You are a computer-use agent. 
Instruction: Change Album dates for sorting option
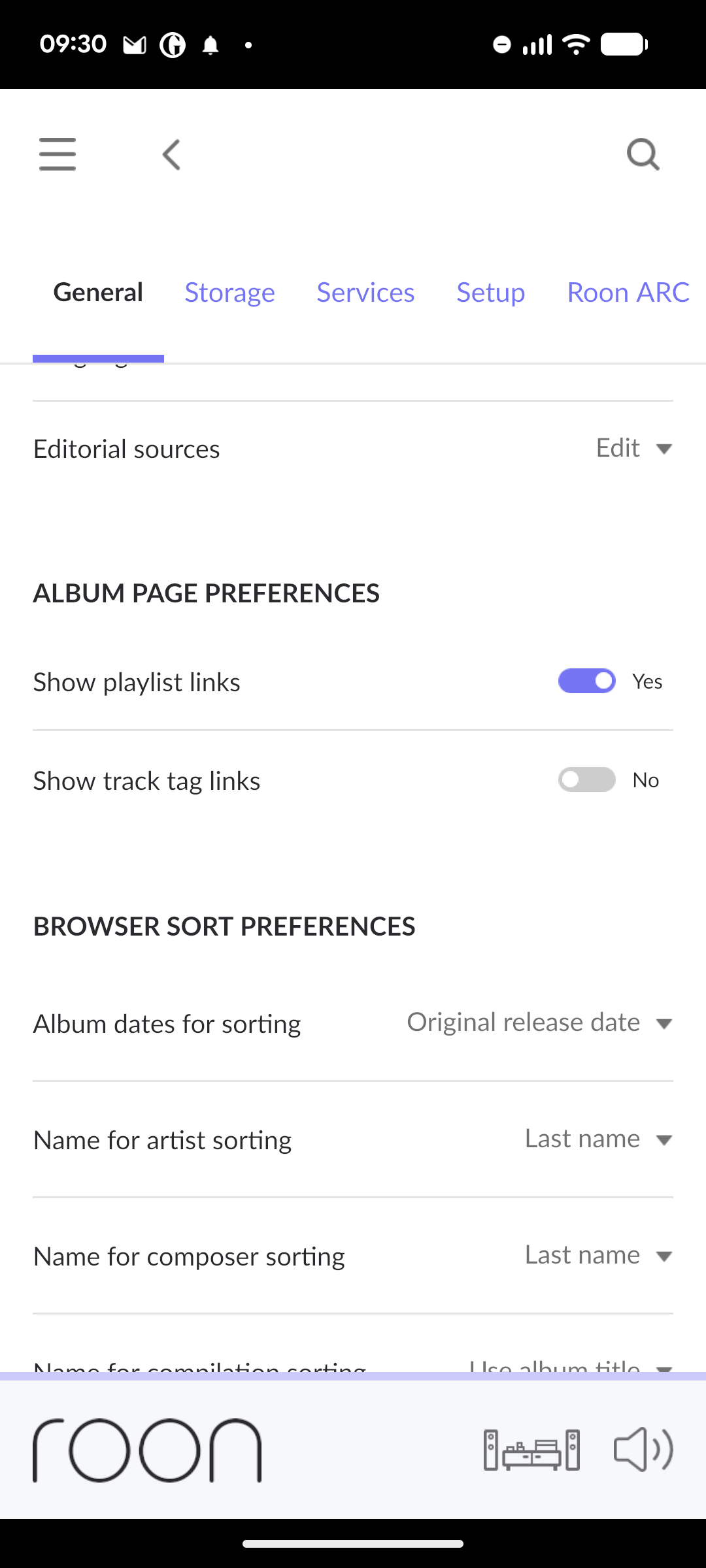[x=539, y=1022]
